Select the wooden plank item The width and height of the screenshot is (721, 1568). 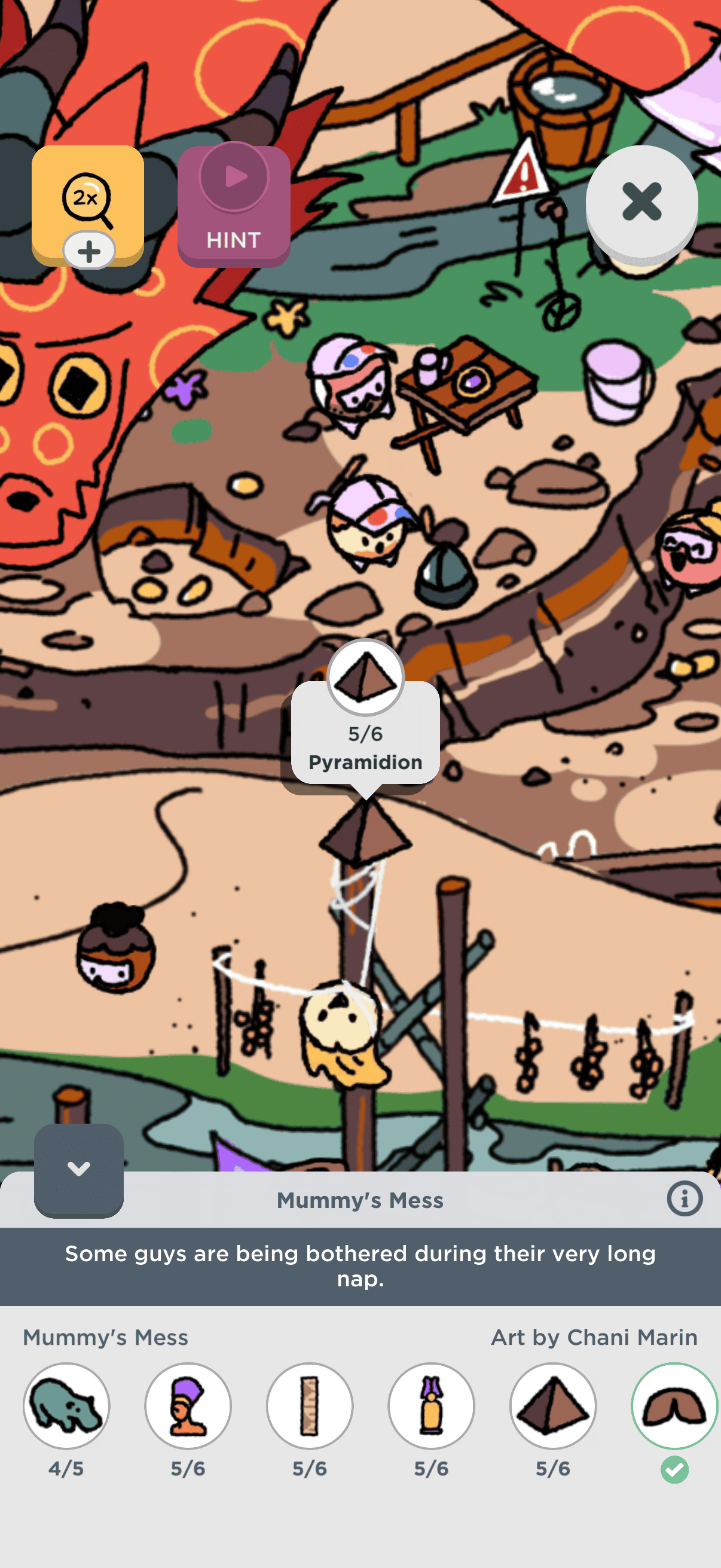point(310,1406)
